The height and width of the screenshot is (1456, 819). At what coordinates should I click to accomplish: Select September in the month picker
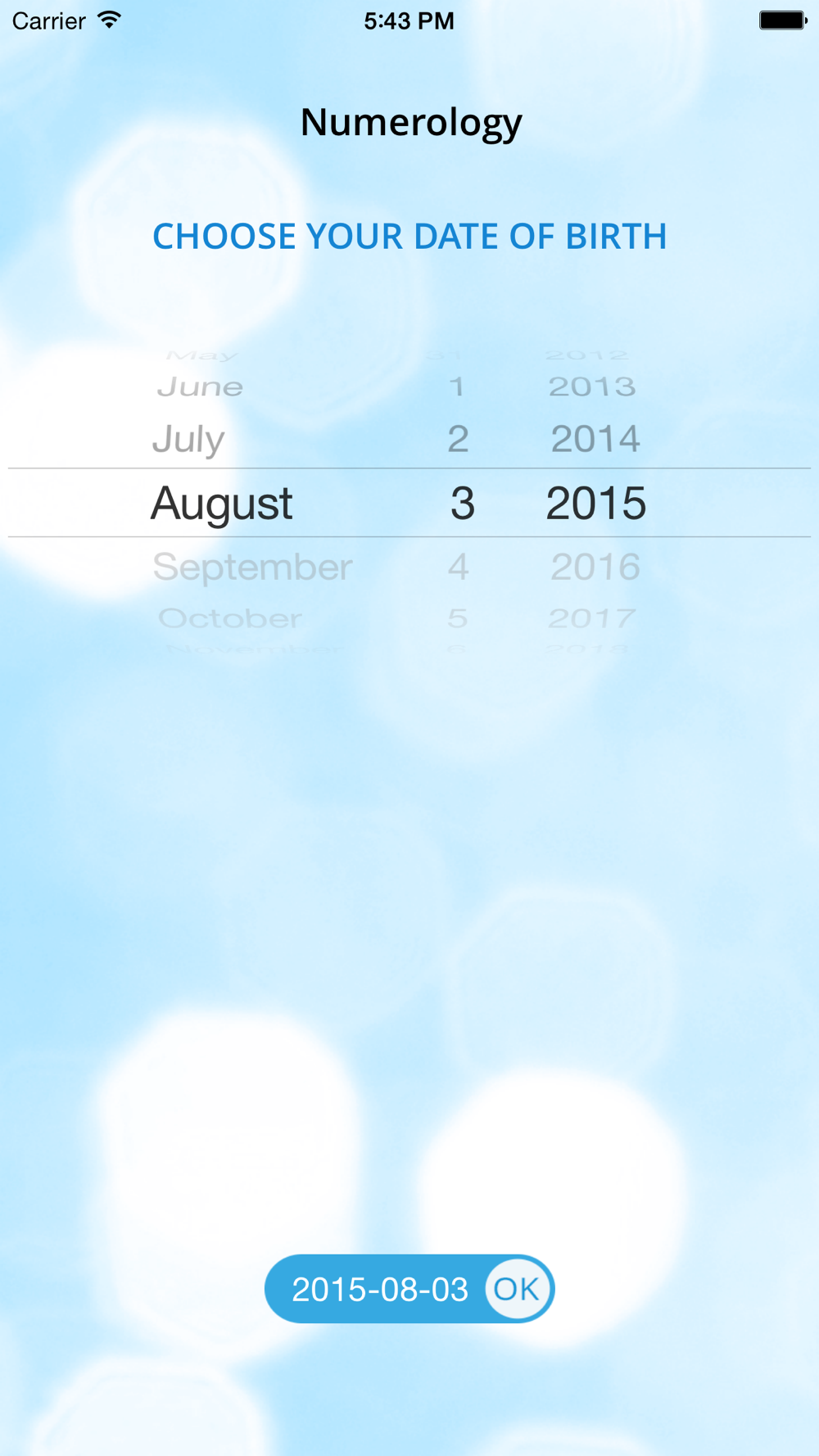pos(252,567)
